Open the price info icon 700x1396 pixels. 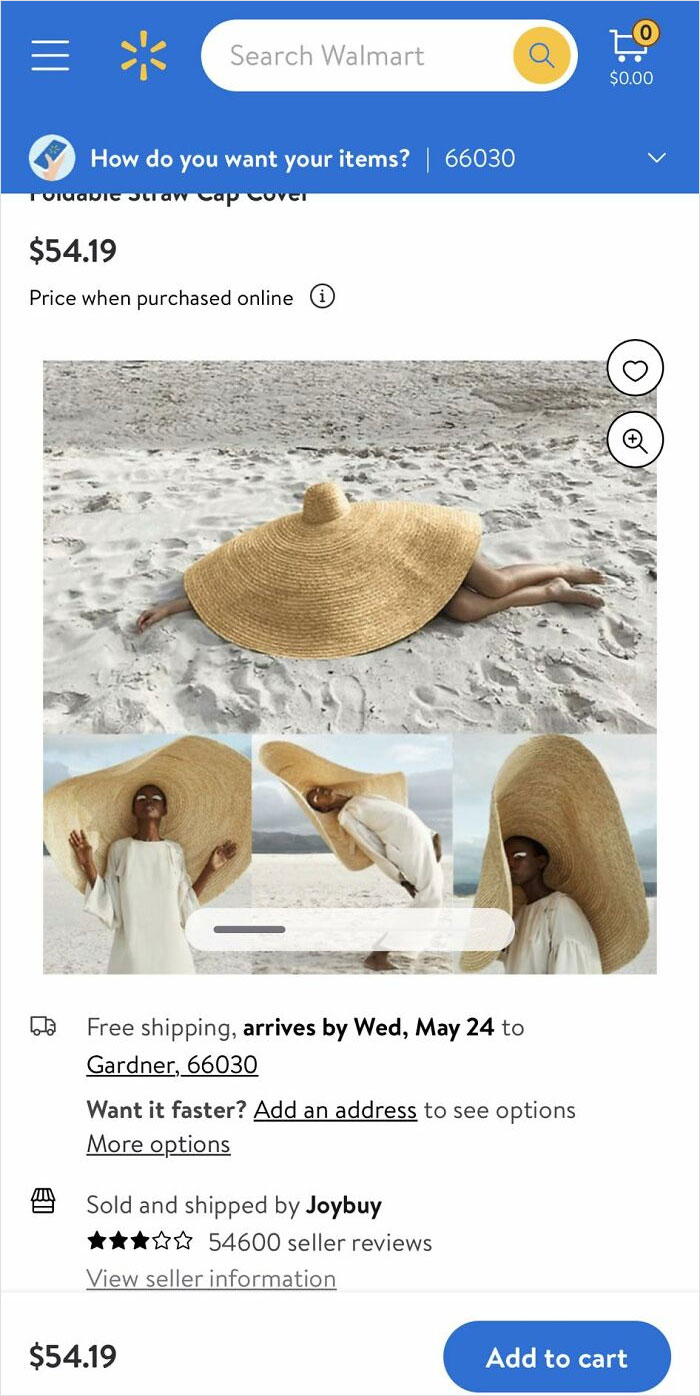(321, 297)
